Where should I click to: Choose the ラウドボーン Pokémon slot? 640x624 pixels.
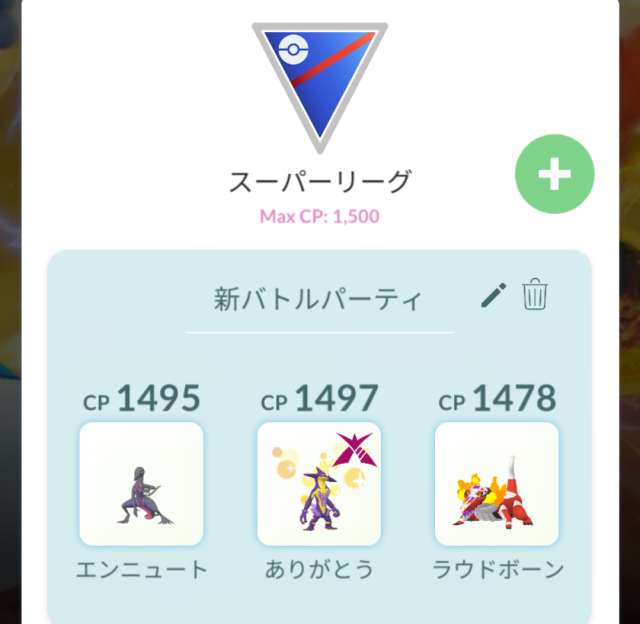(497, 484)
